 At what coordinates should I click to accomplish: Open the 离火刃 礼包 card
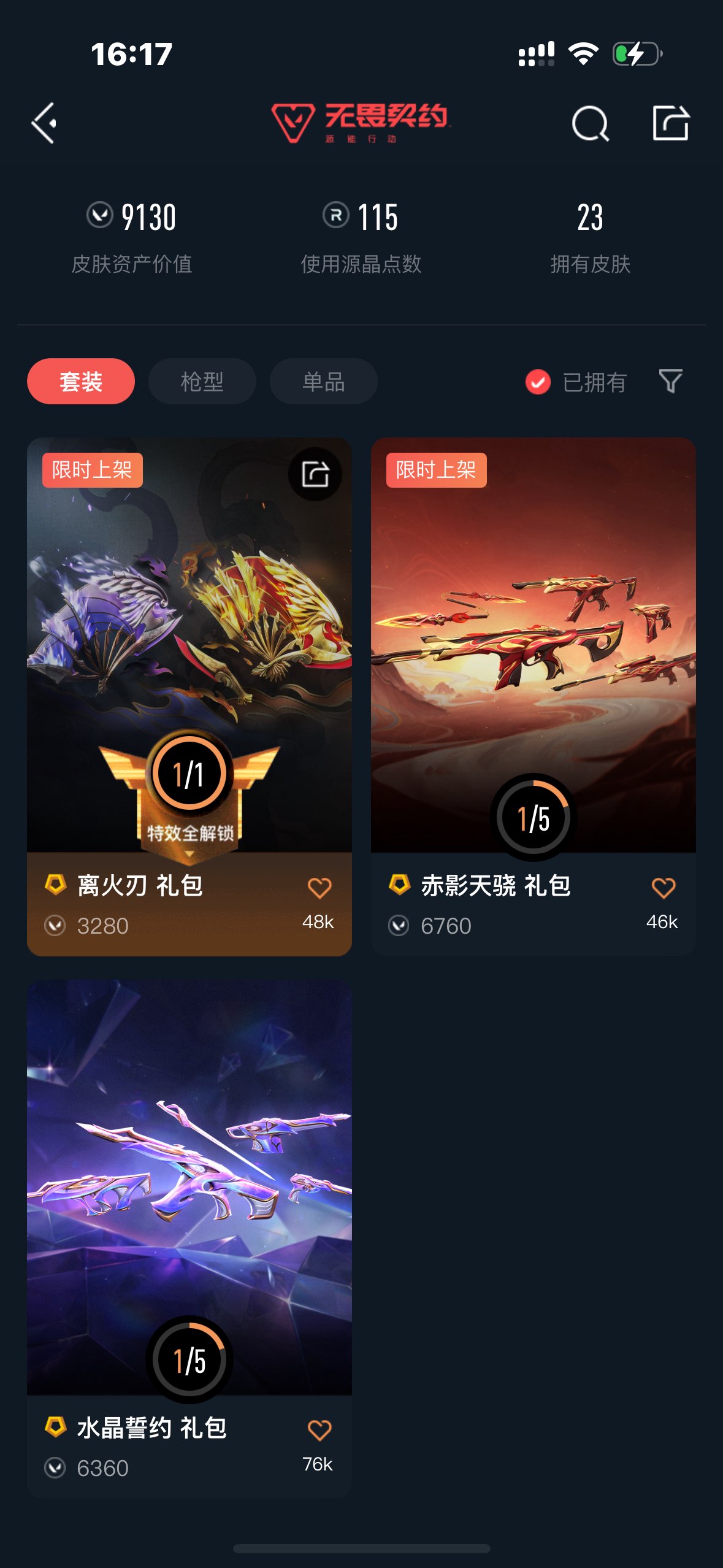click(189, 644)
